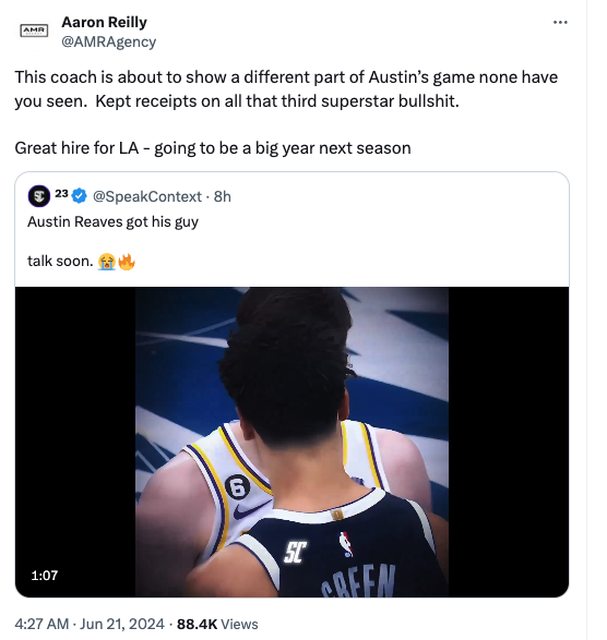This screenshot has height=640, width=607.
Task: Open the post's three-dot overflow menu
Action: [573, 22]
